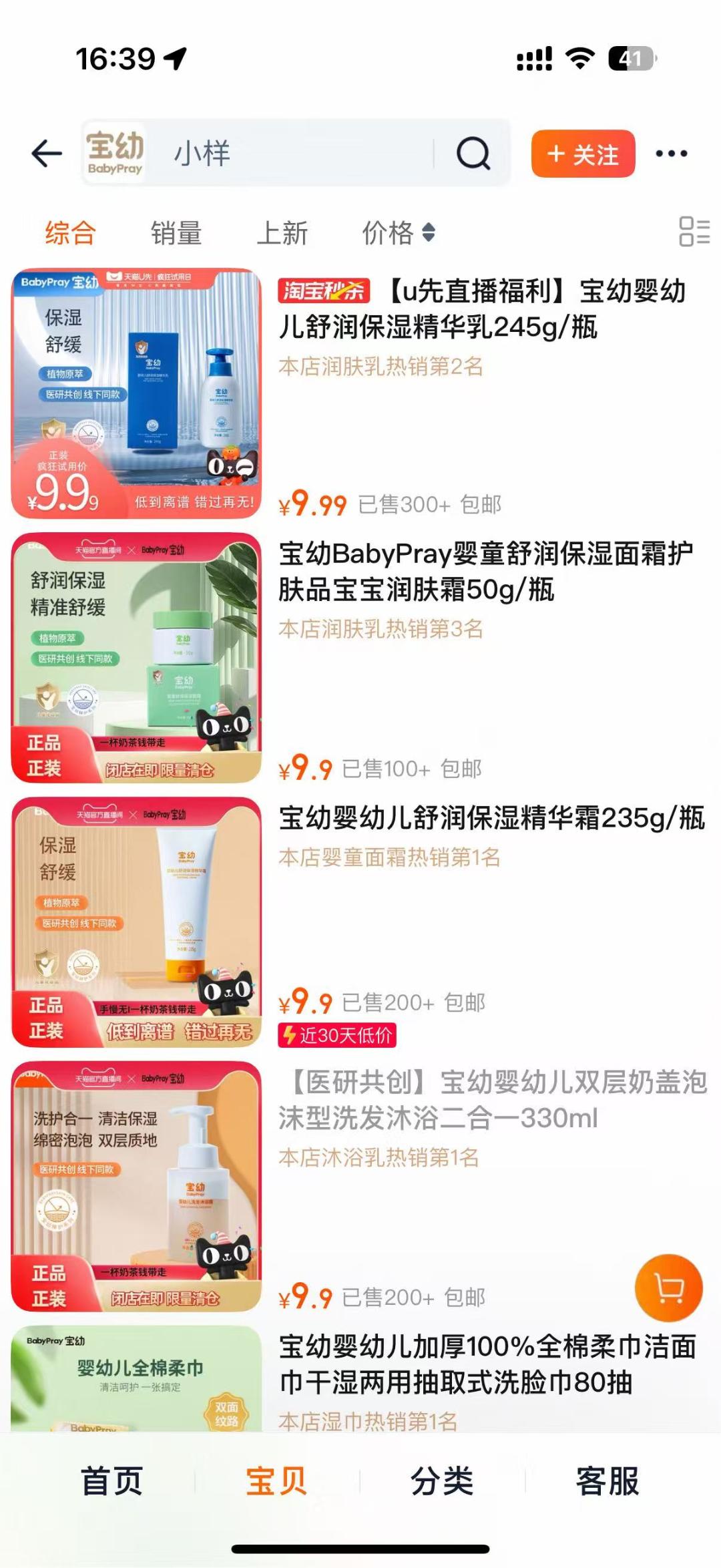Open 全棉柔巾洁面巾80抽 product
This screenshot has width=721, height=1568.
(487, 1364)
